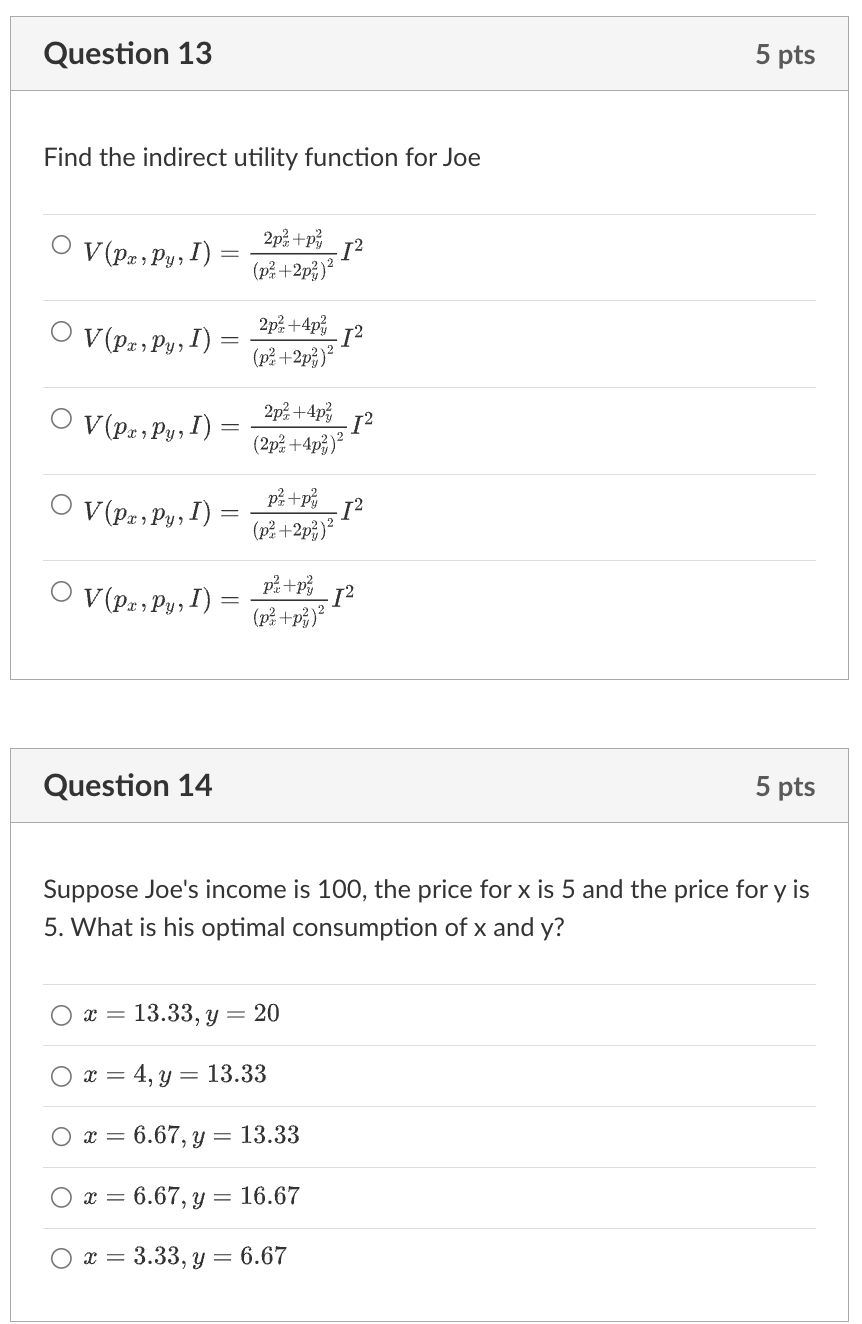Image resolution: width=862 pixels, height=1324 pixels.
Task: Select the fourth answer choice in Question 13
Action: tap(60, 503)
